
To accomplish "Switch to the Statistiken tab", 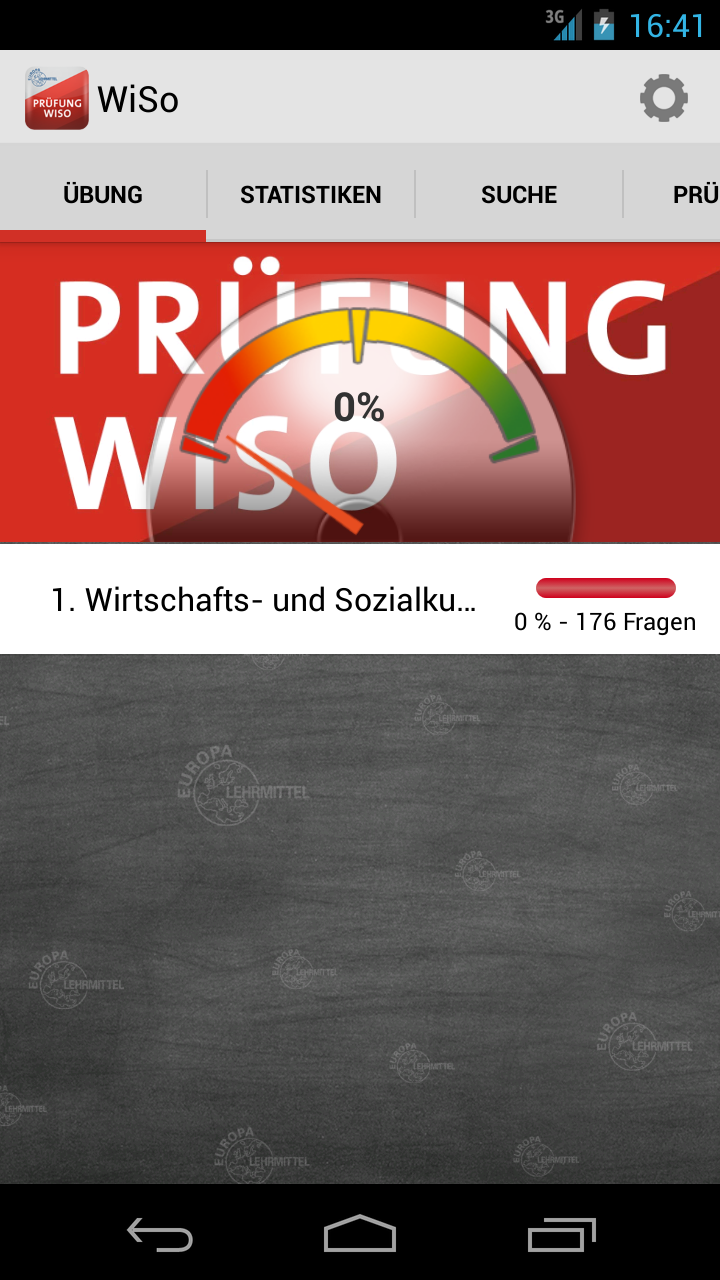I will pos(310,194).
